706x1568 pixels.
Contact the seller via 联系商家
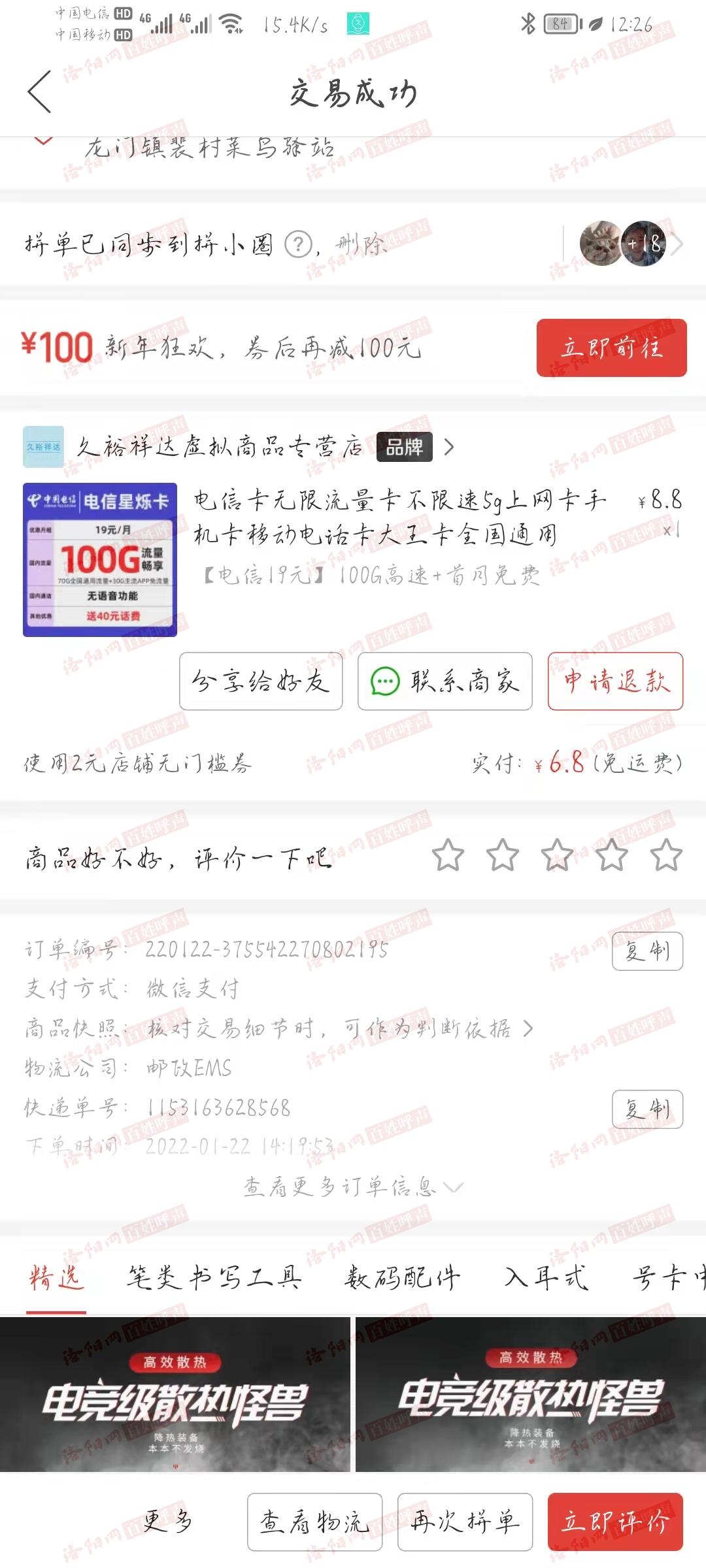point(445,681)
